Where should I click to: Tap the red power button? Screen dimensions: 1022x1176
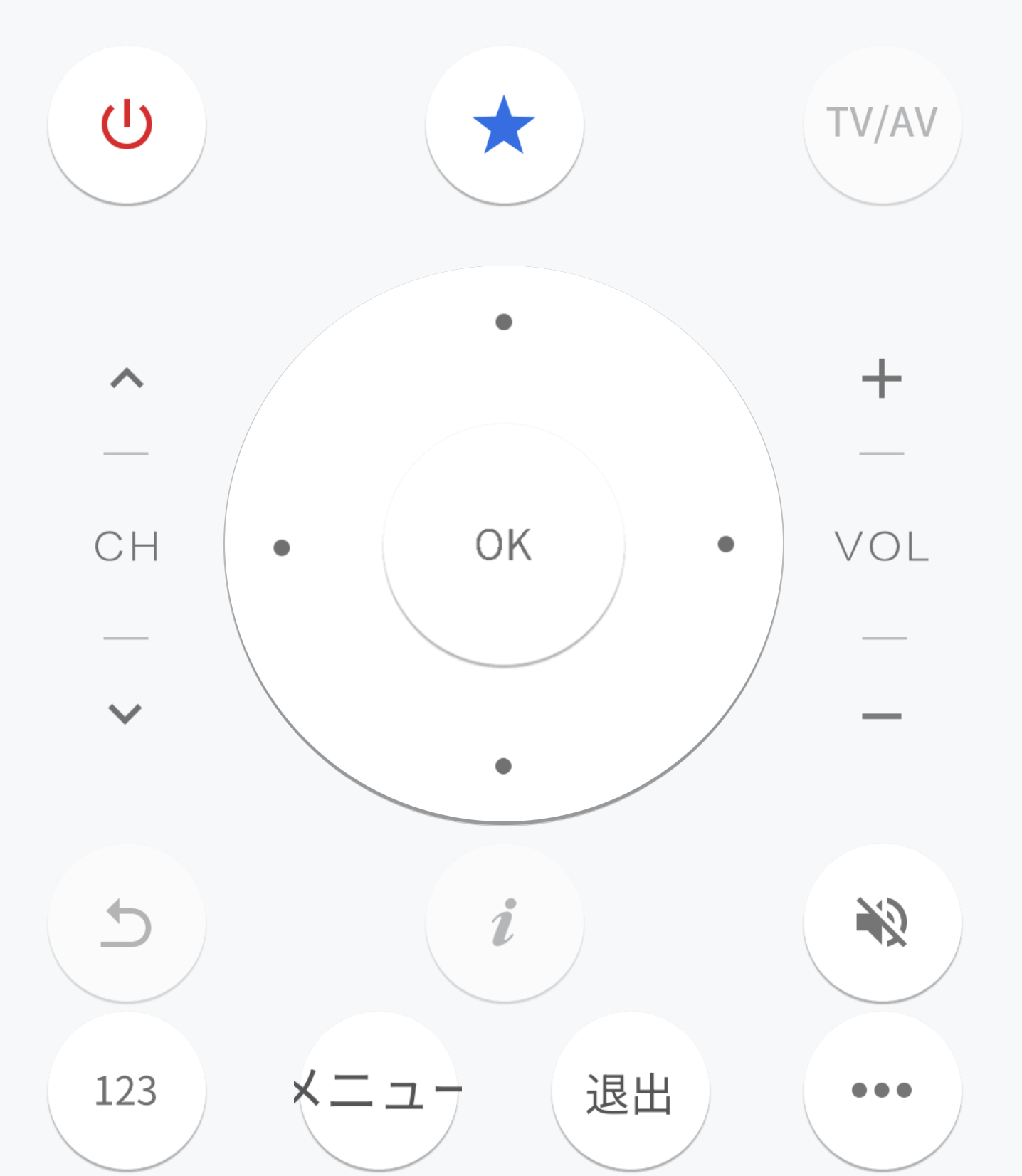(x=127, y=125)
